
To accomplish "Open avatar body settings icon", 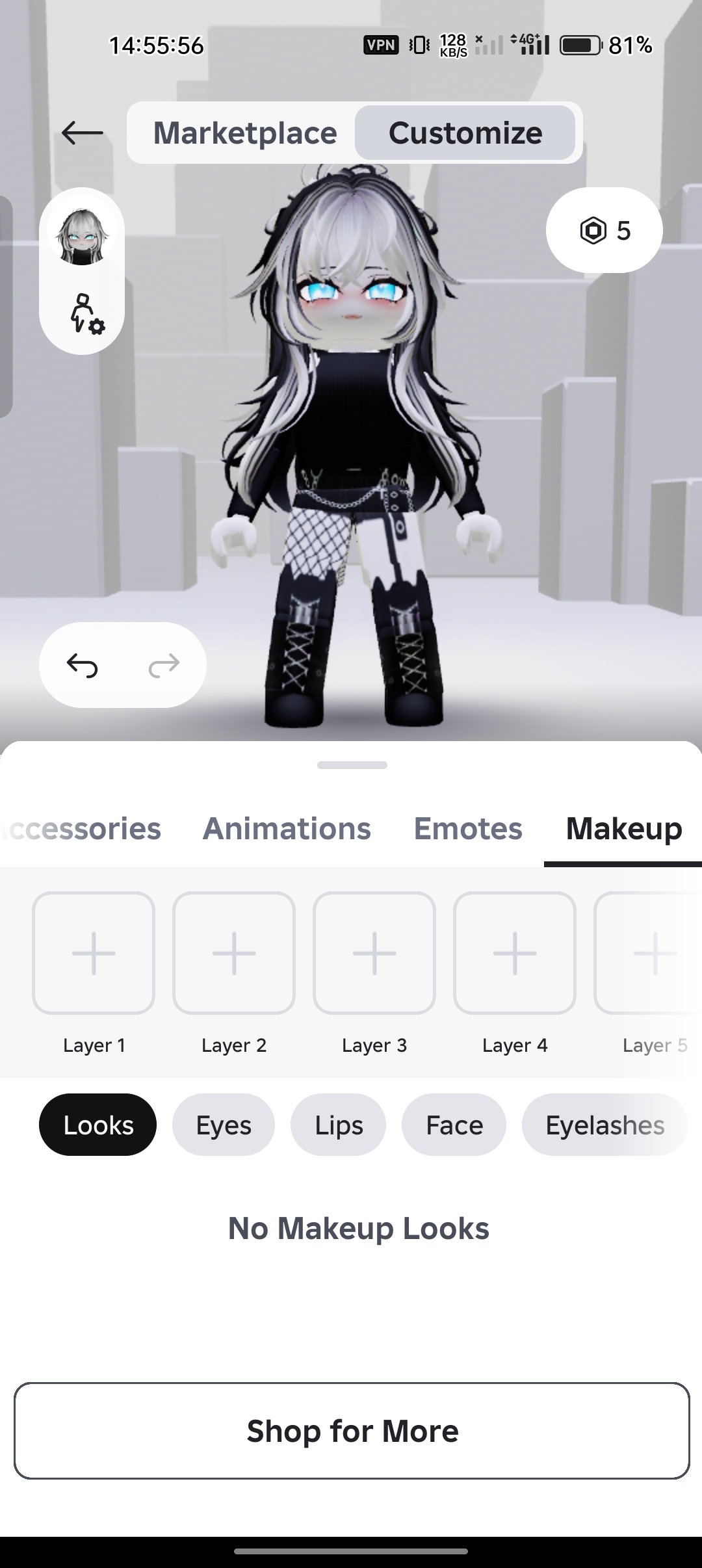I will [87, 314].
